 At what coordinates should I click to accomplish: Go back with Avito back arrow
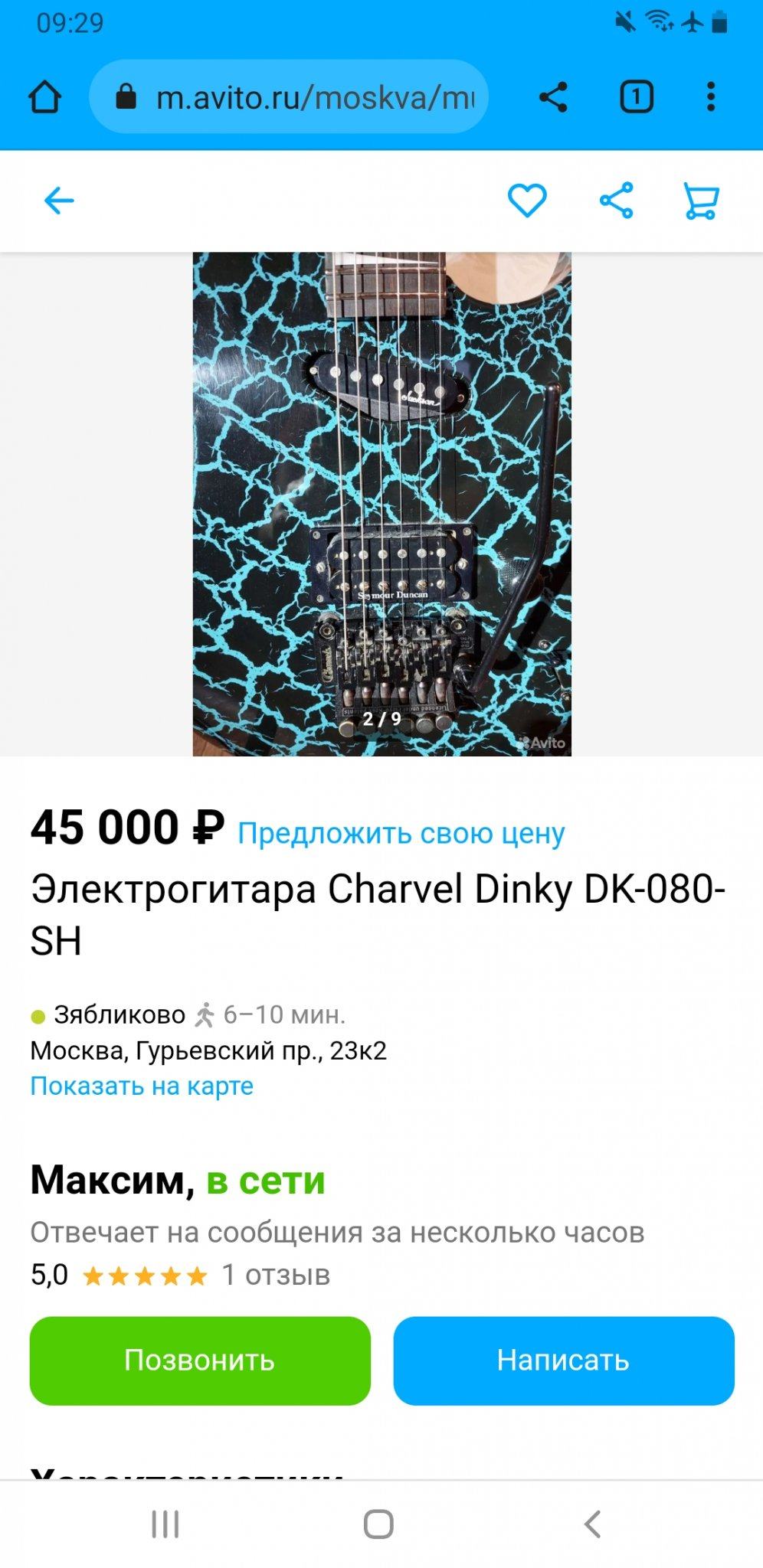(x=59, y=201)
